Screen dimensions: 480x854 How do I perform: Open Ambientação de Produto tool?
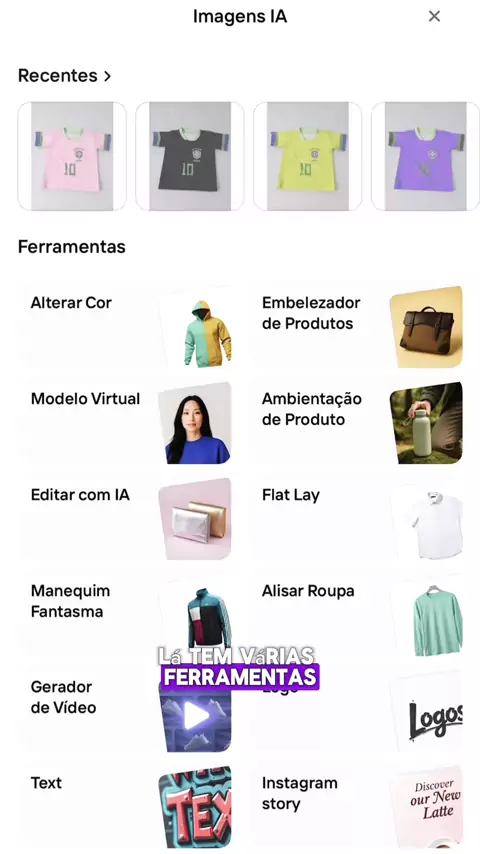tap(360, 423)
